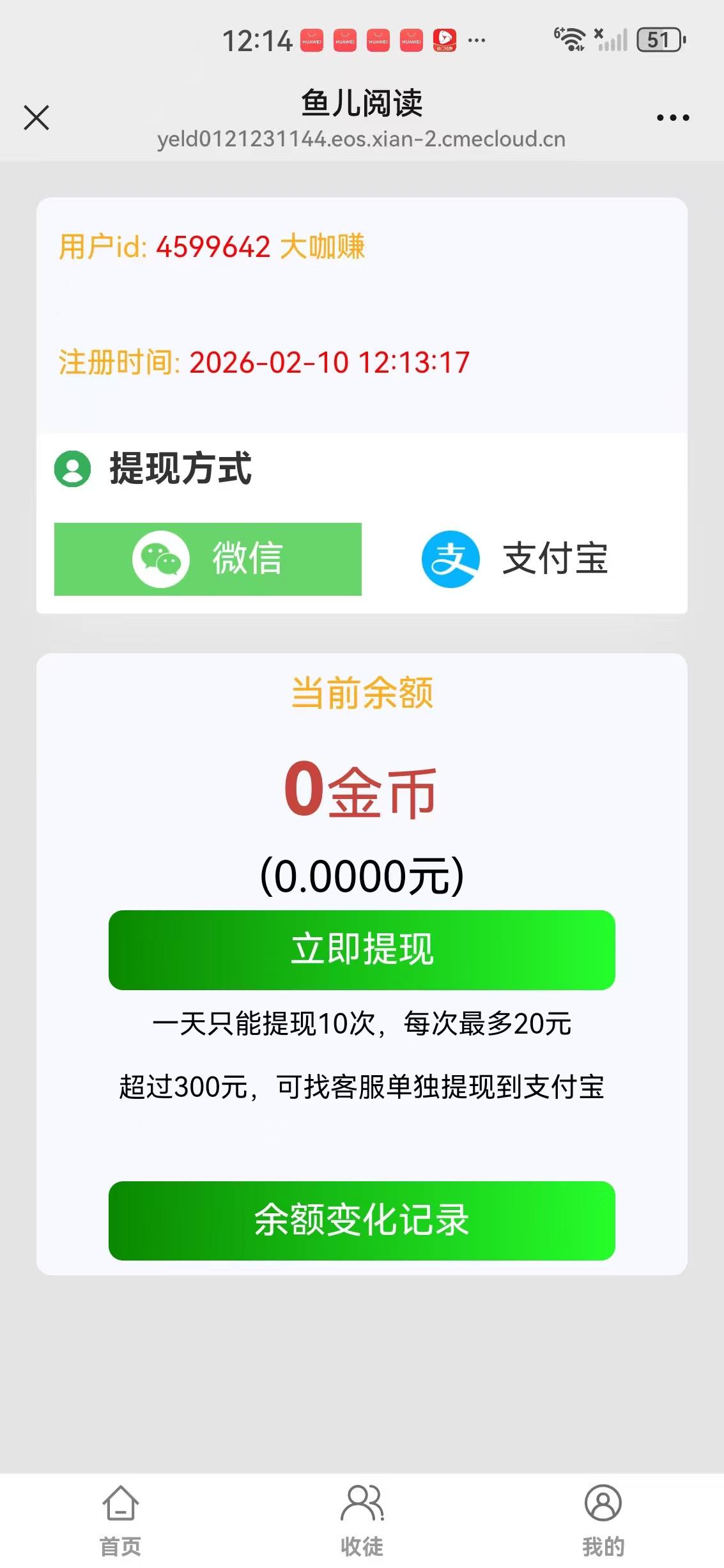Tap the 收徒 people icon in bottom bar
724x1568 pixels.
pos(362,1499)
